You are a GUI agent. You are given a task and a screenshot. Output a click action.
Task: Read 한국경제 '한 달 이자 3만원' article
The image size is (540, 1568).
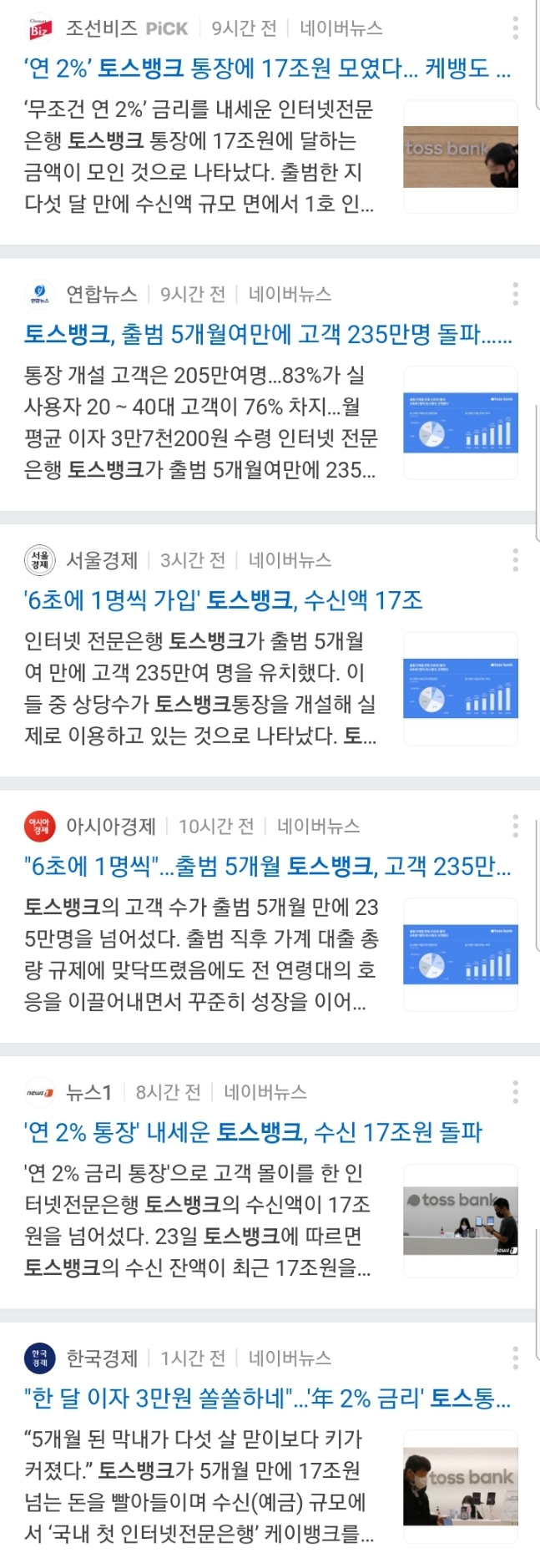267,1398
